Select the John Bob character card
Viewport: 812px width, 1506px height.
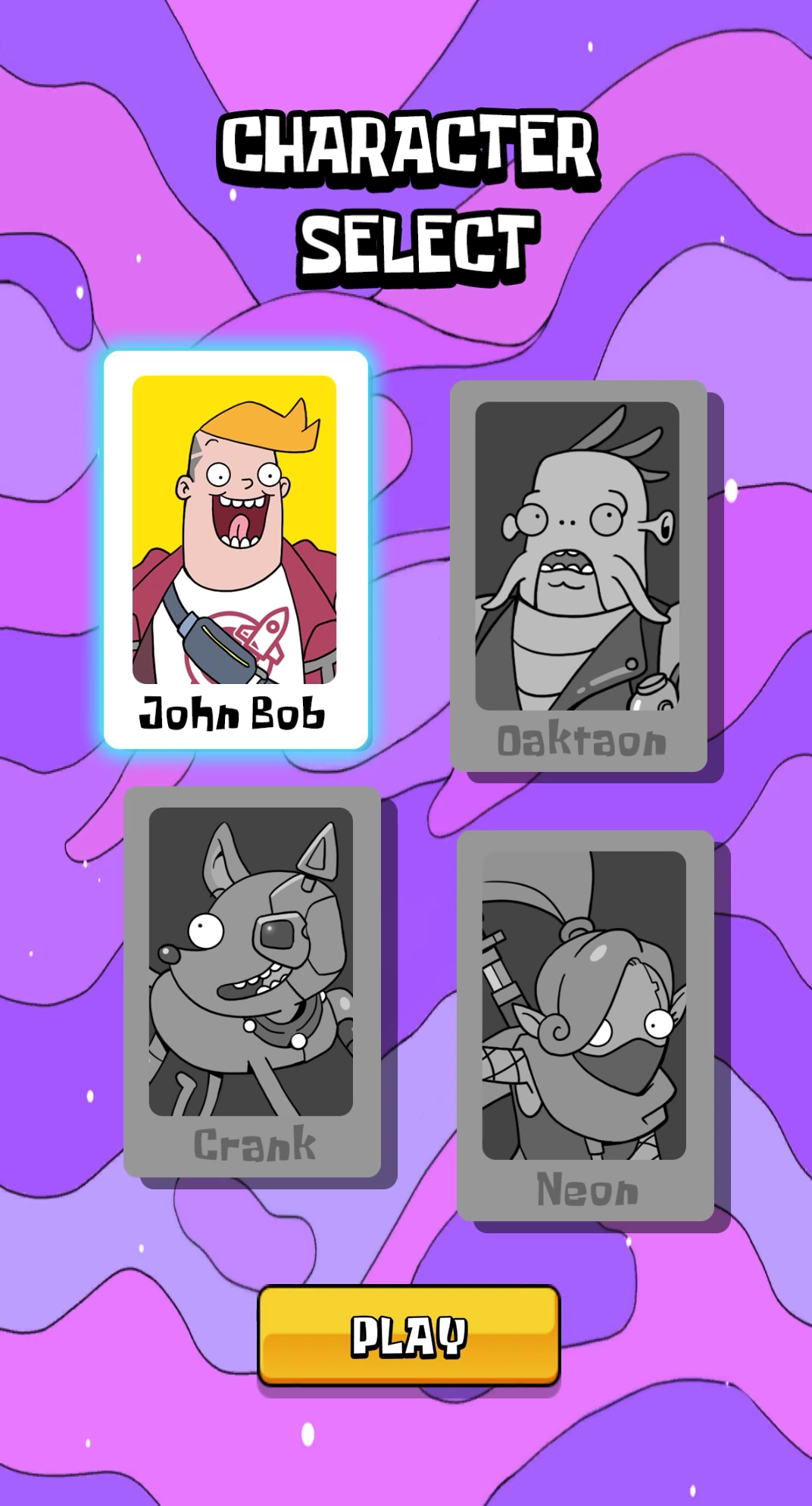click(x=236, y=549)
